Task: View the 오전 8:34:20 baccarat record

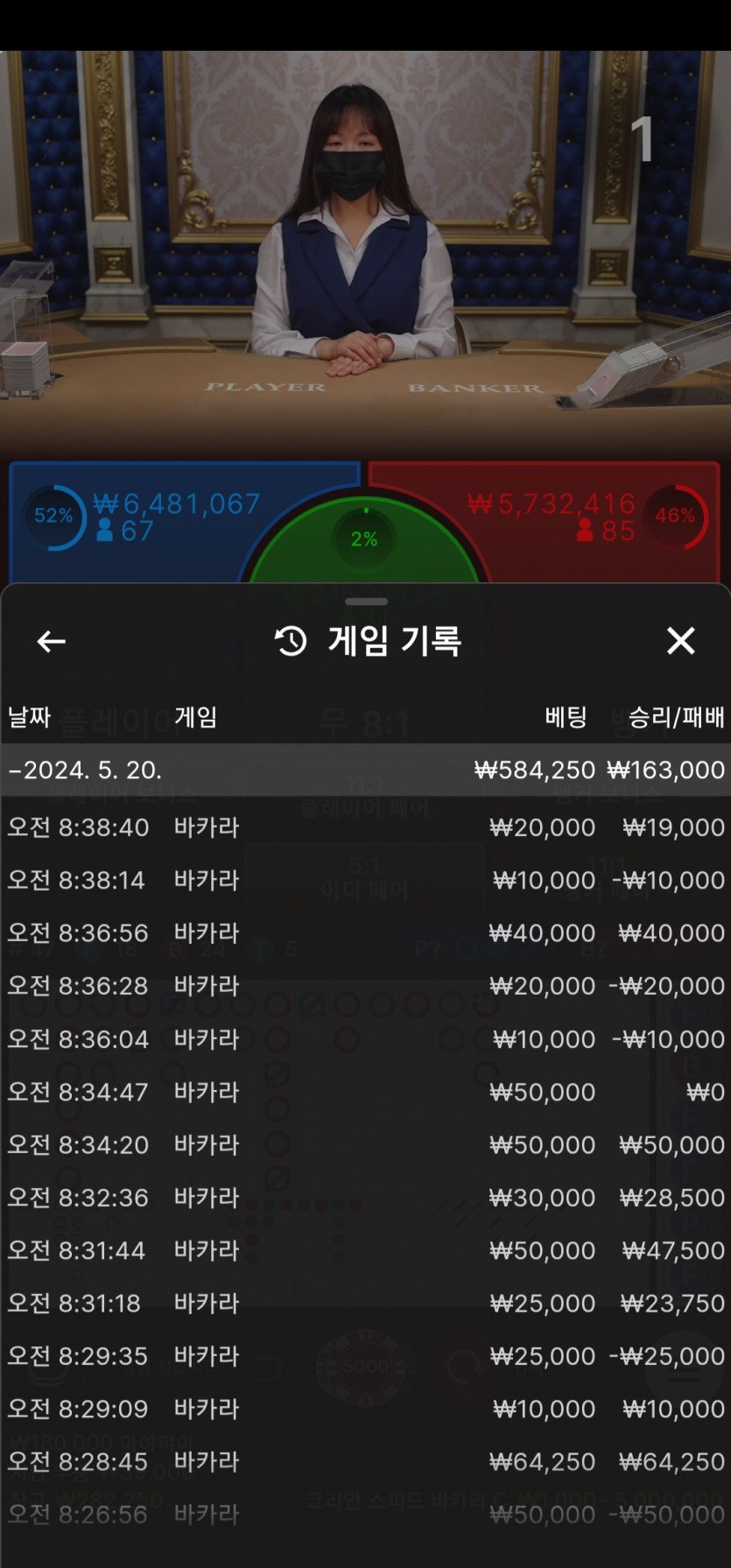Action: point(365,1144)
